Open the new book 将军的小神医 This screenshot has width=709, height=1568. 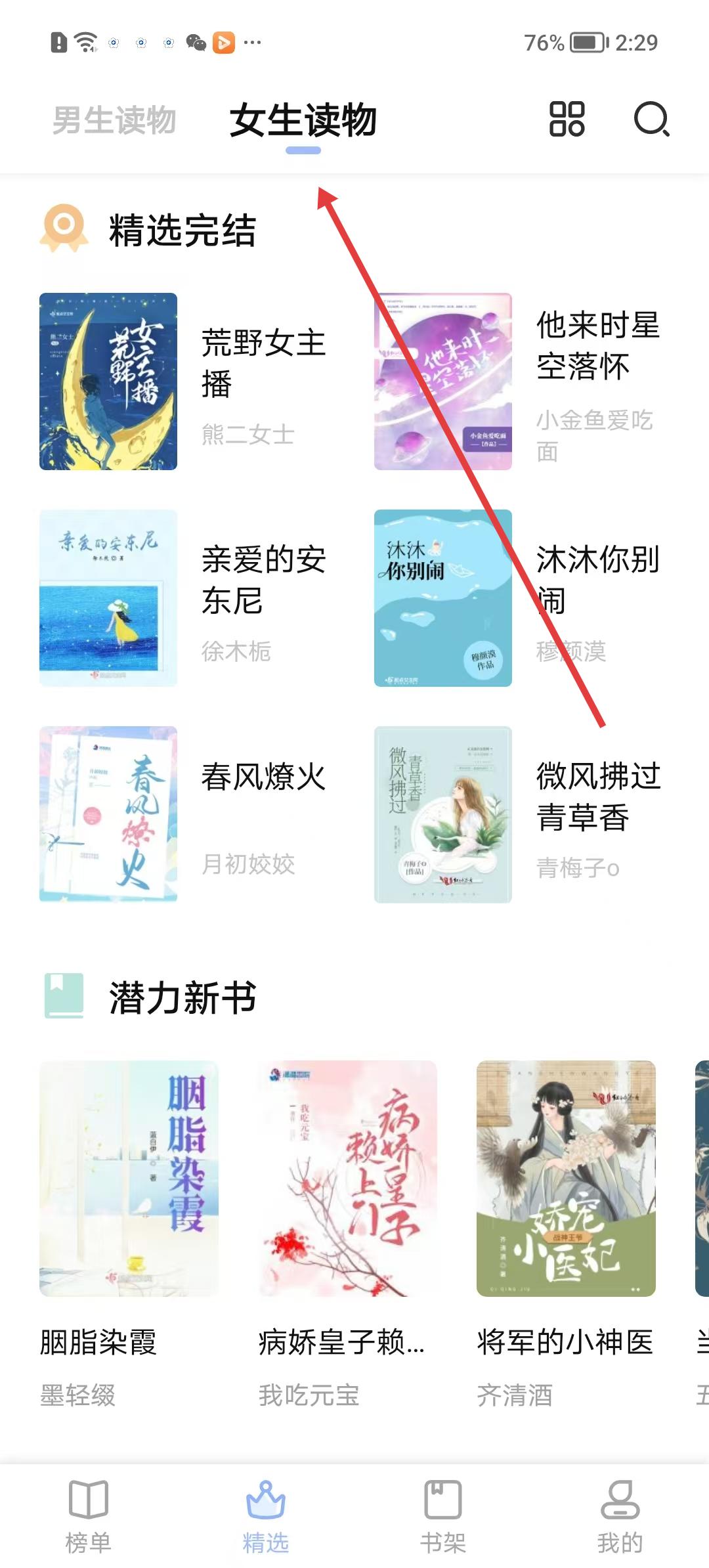[x=566, y=1179]
